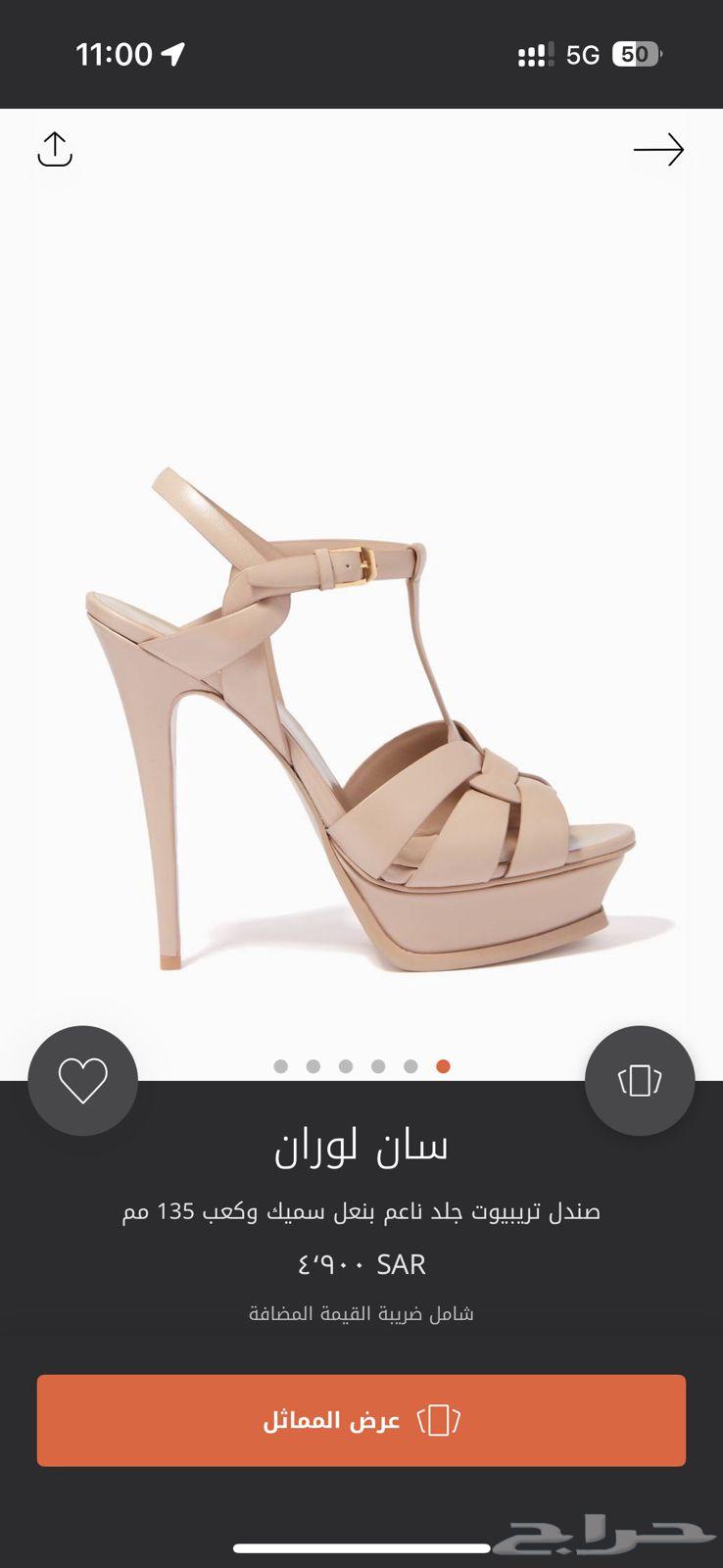Tap the location arrow in the status bar
Image resolution: width=723 pixels, height=1568 pixels.
[x=174, y=54]
